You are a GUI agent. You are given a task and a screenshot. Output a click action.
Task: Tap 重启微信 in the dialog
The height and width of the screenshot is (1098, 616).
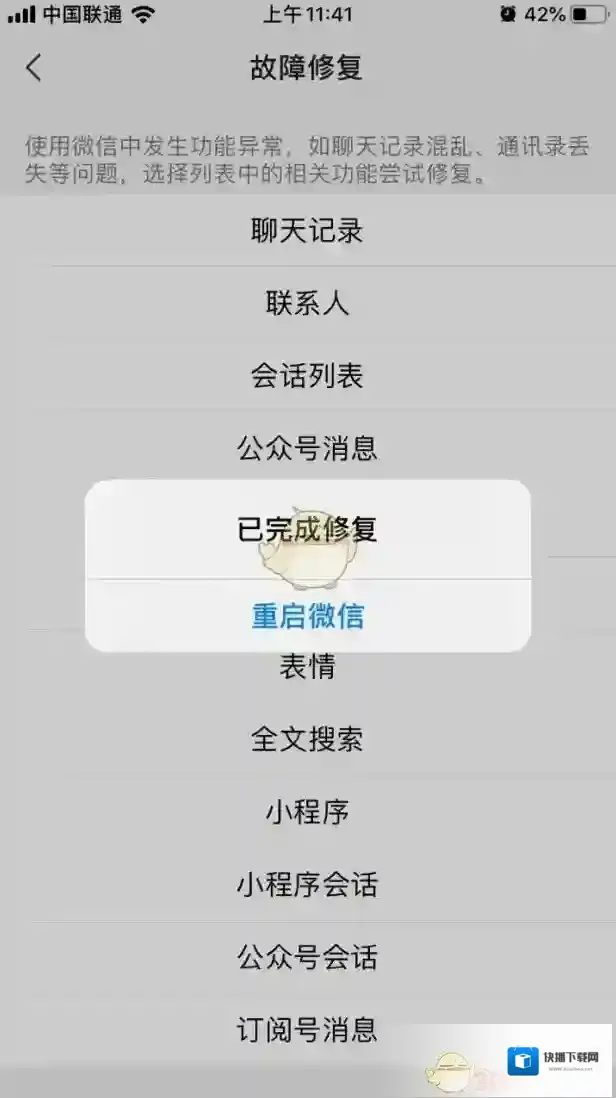pos(307,616)
